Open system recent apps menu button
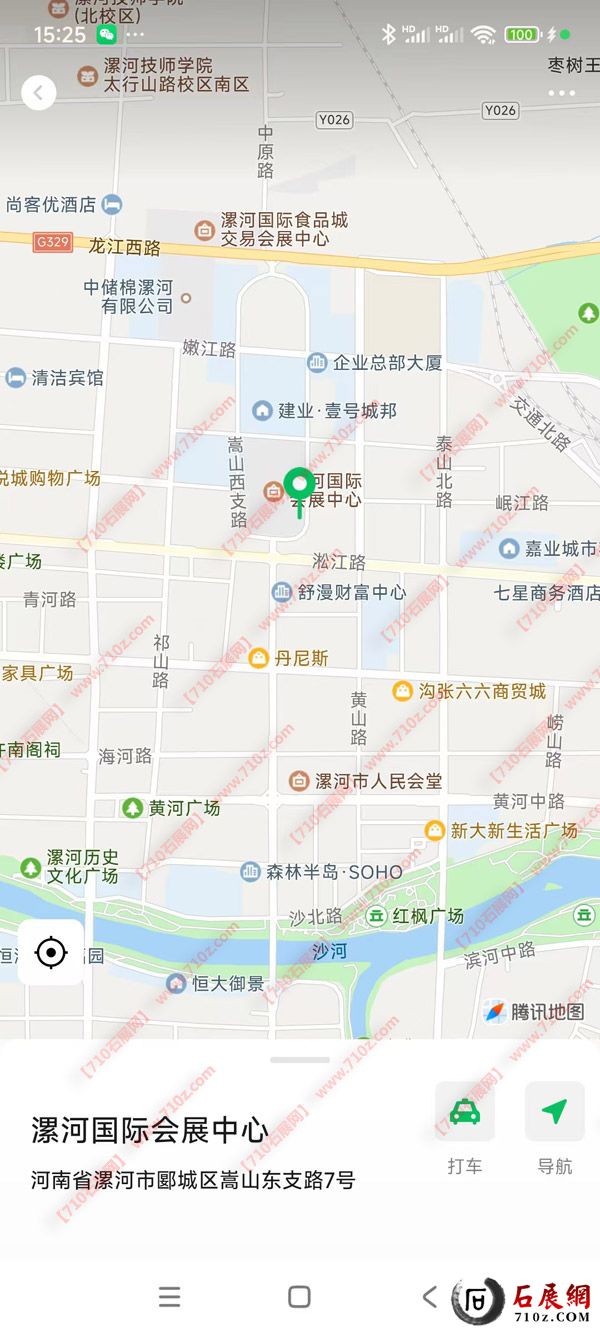The height and width of the screenshot is (1333, 600). 170,1297
